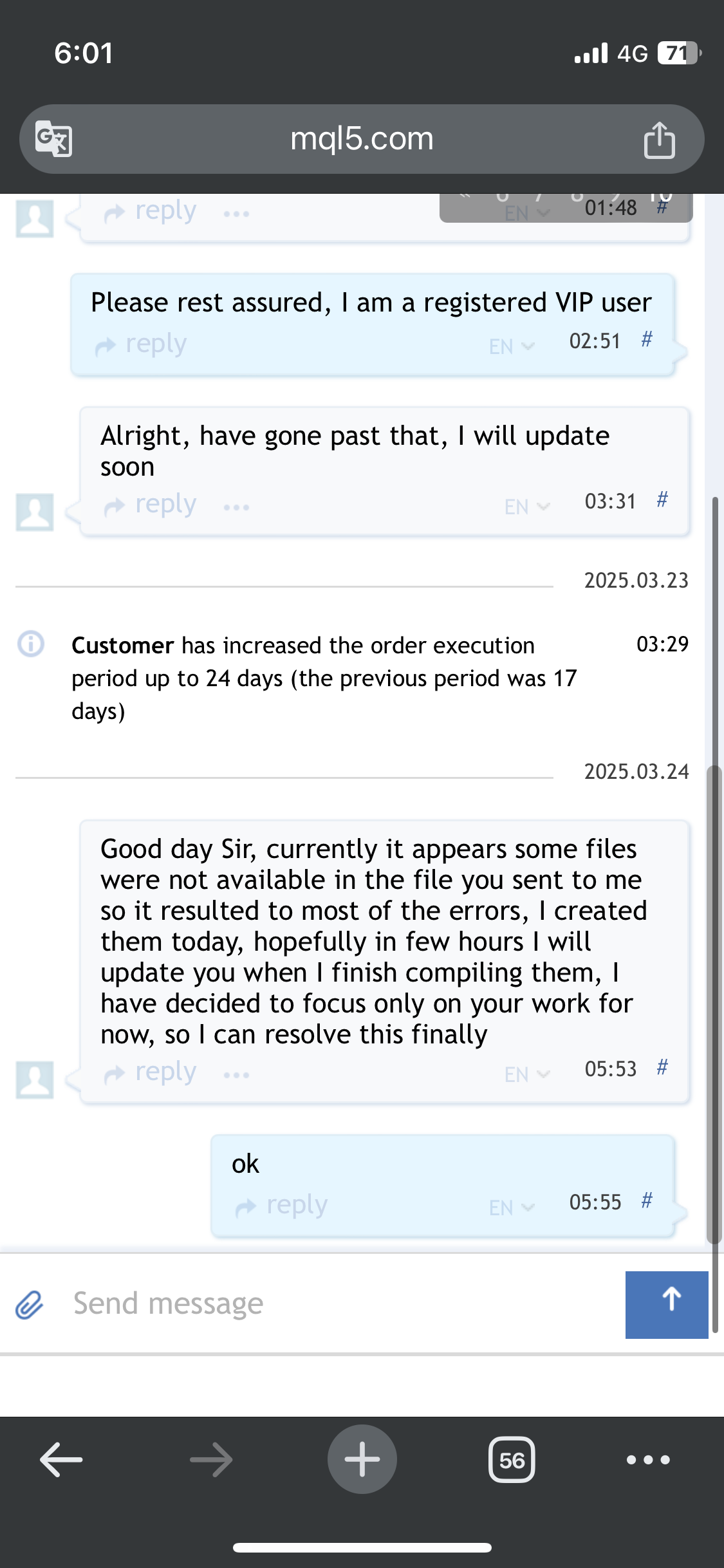Viewport: 724px width, 1568px height.
Task: Reply to the 'registered VIP user' message
Action: (142, 344)
